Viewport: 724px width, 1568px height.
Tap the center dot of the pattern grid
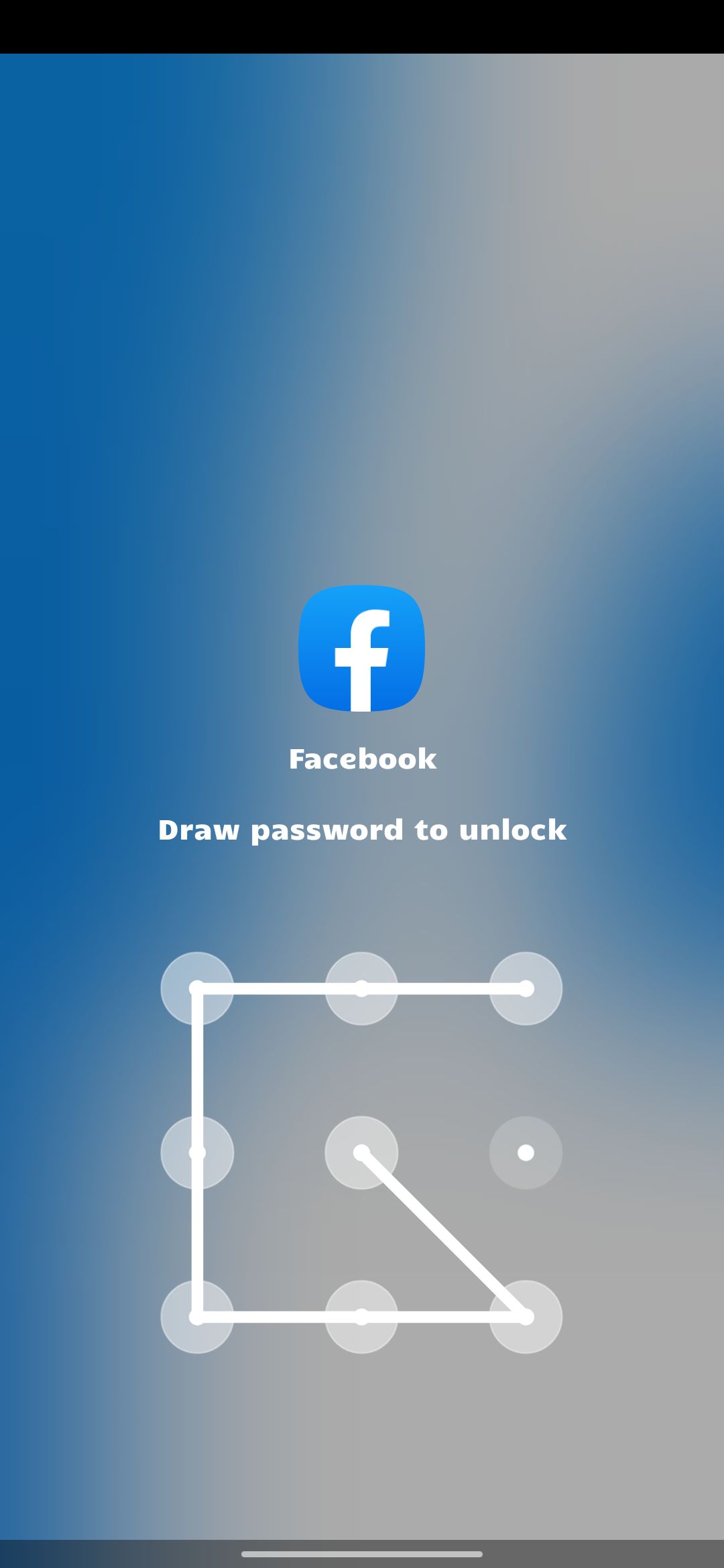coord(361,1153)
